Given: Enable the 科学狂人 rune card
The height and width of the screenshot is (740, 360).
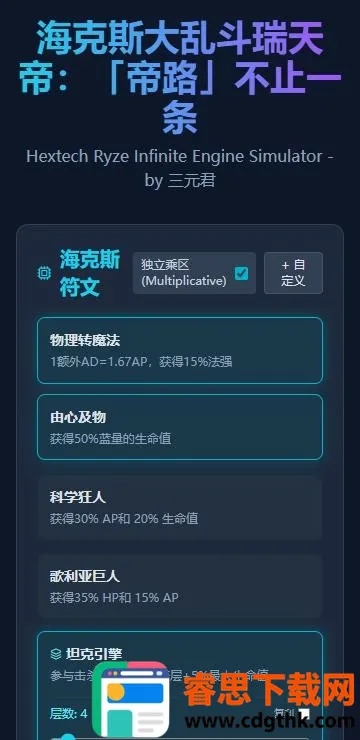Looking at the screenshot, I should coord(180,507).
